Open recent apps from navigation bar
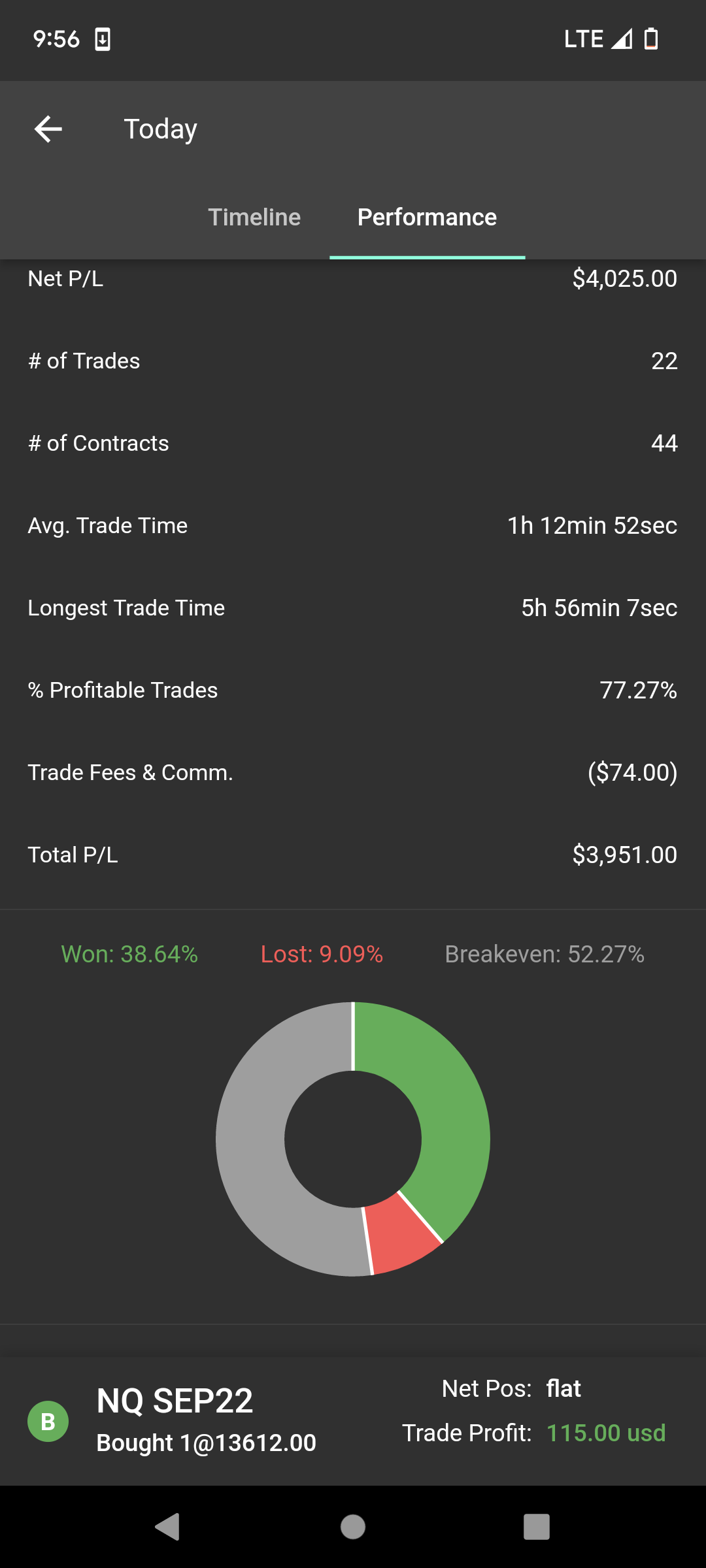706x1568 pixels. coord(537,1527)
